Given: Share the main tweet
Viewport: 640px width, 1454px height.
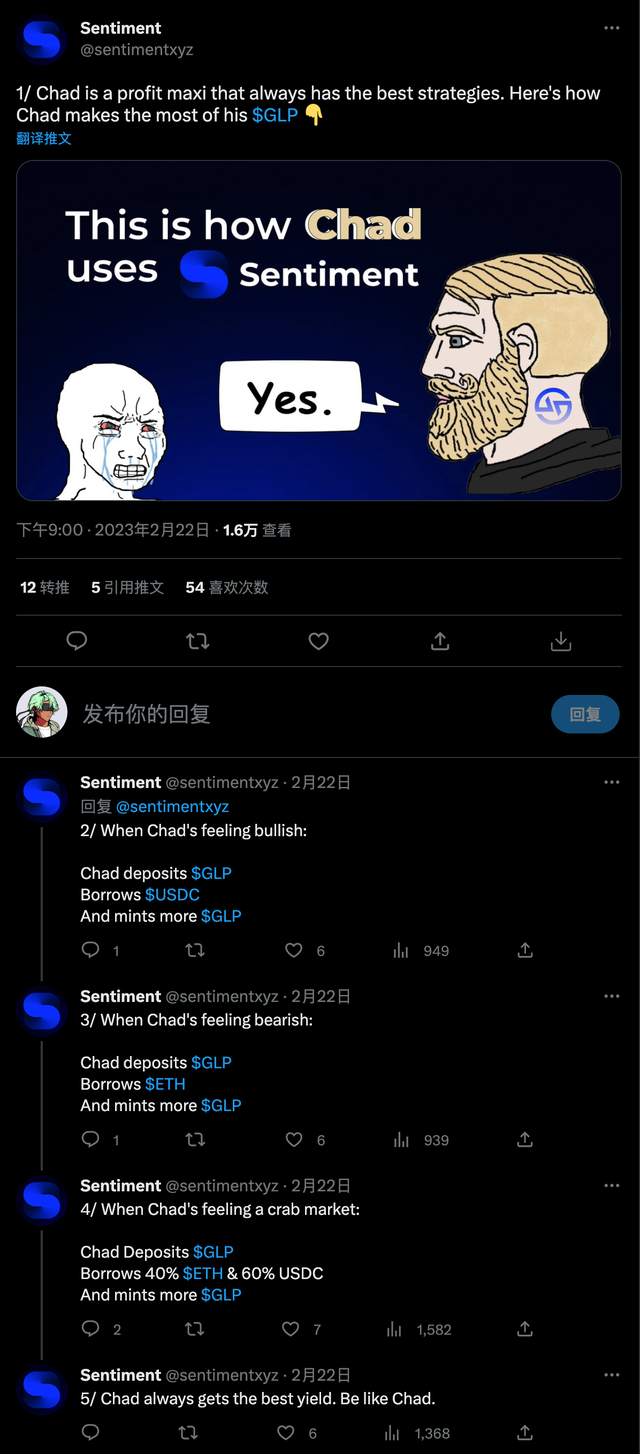Looking at the screenshot, I should pyautogui.click(x=440, y=641).
